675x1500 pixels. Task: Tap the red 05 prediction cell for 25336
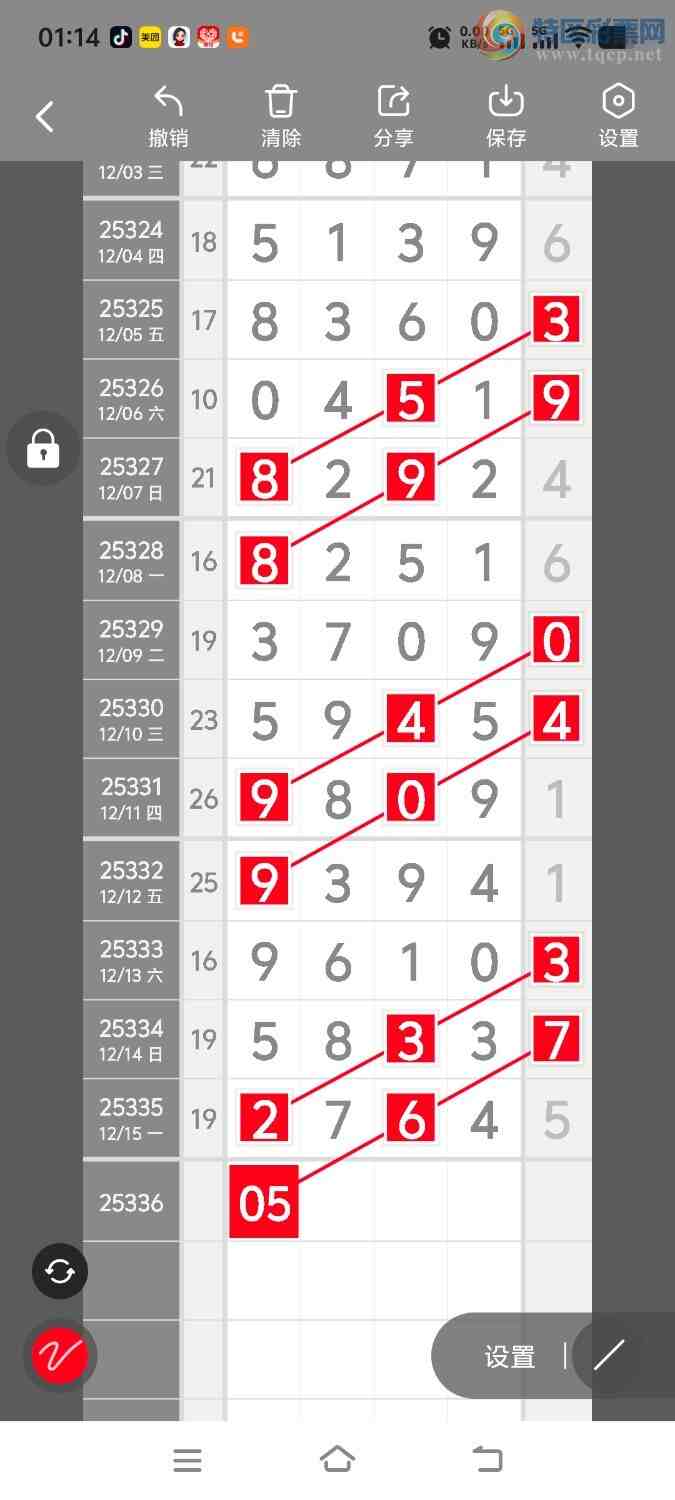pos(264,1202)
